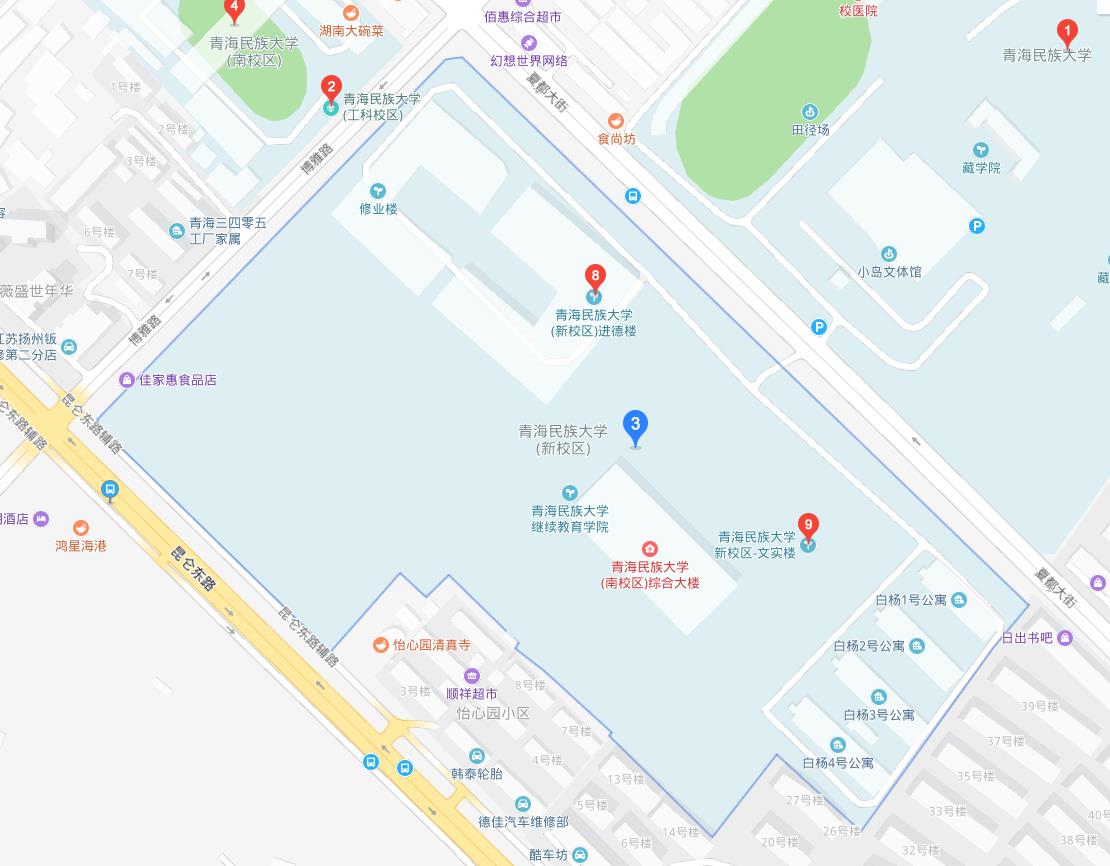Open the 食尚坊 restaurant point

(x=616, y=121)
